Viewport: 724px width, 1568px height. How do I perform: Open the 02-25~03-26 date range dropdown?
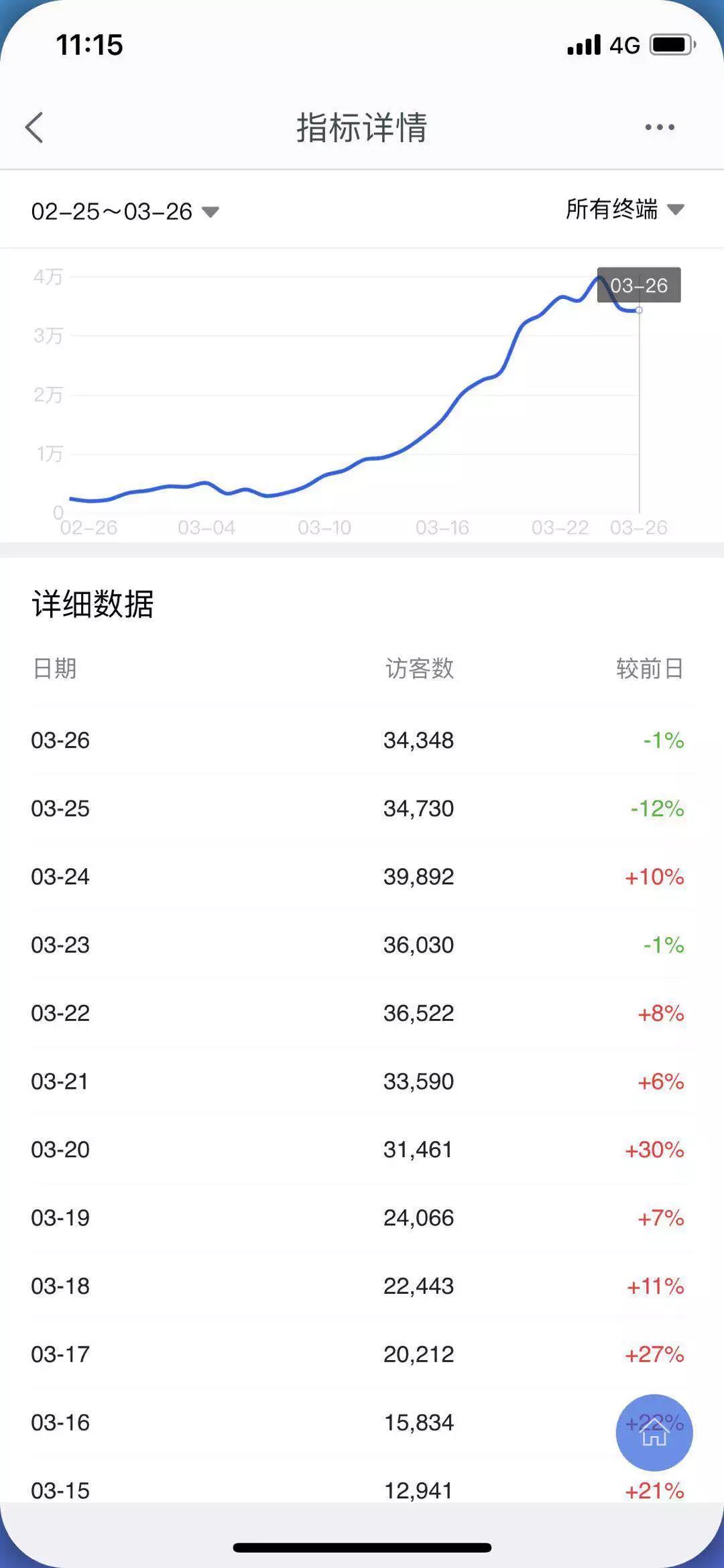point(125,212)
